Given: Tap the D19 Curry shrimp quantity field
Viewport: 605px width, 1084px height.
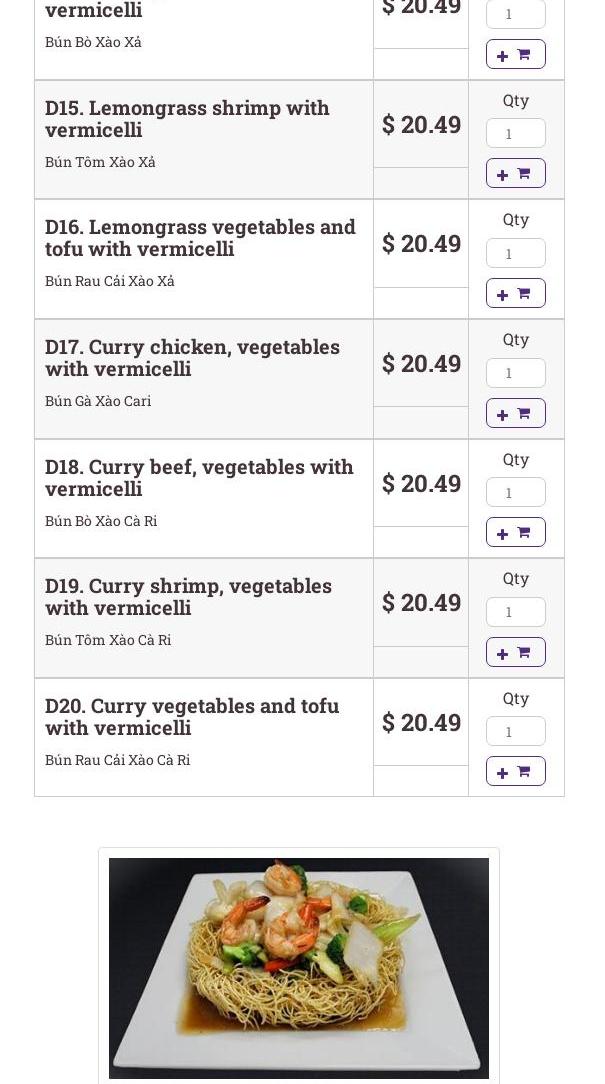Looking at the screenshot, I should 515,612.
